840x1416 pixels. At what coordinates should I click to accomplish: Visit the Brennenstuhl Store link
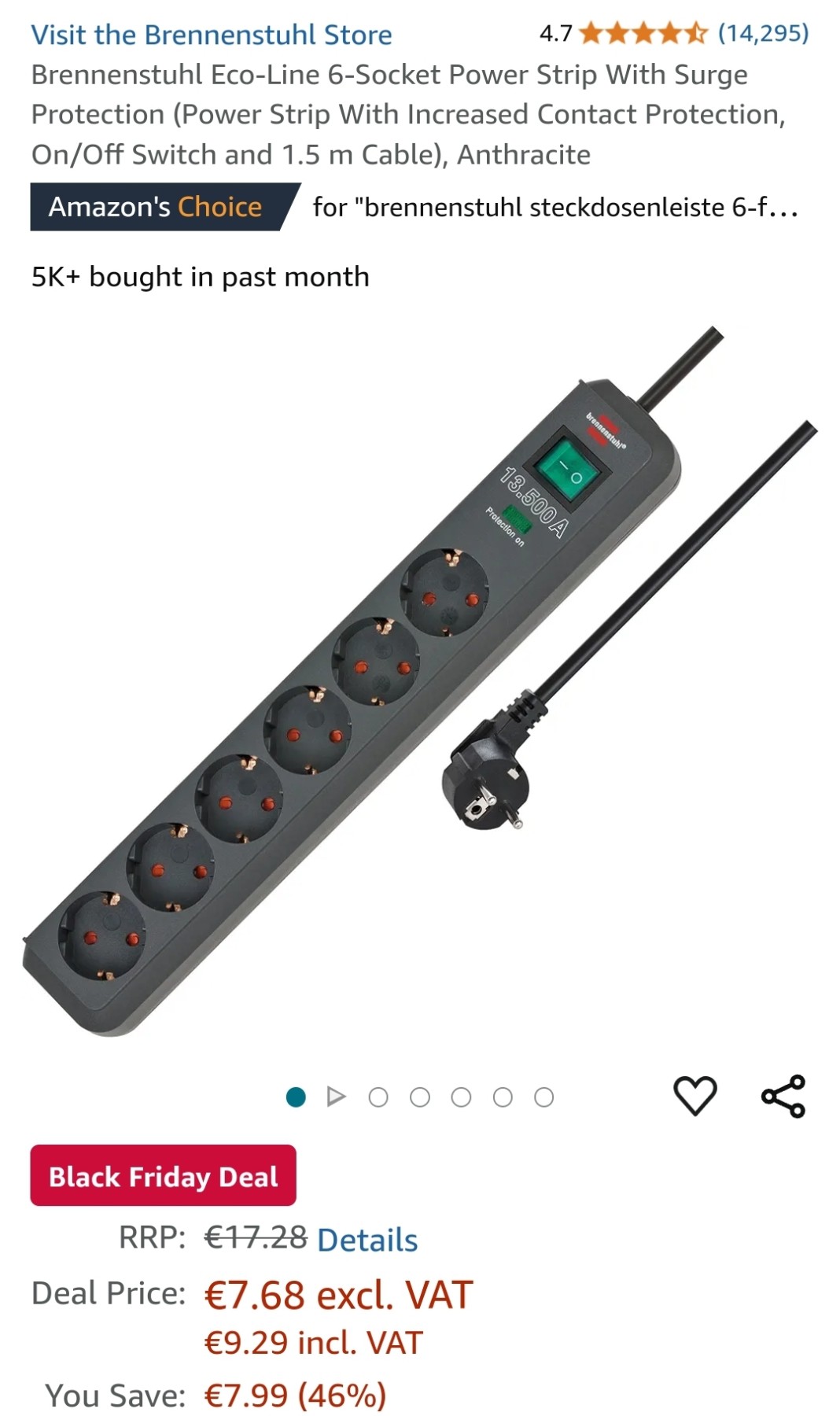(x=212, y=35)
